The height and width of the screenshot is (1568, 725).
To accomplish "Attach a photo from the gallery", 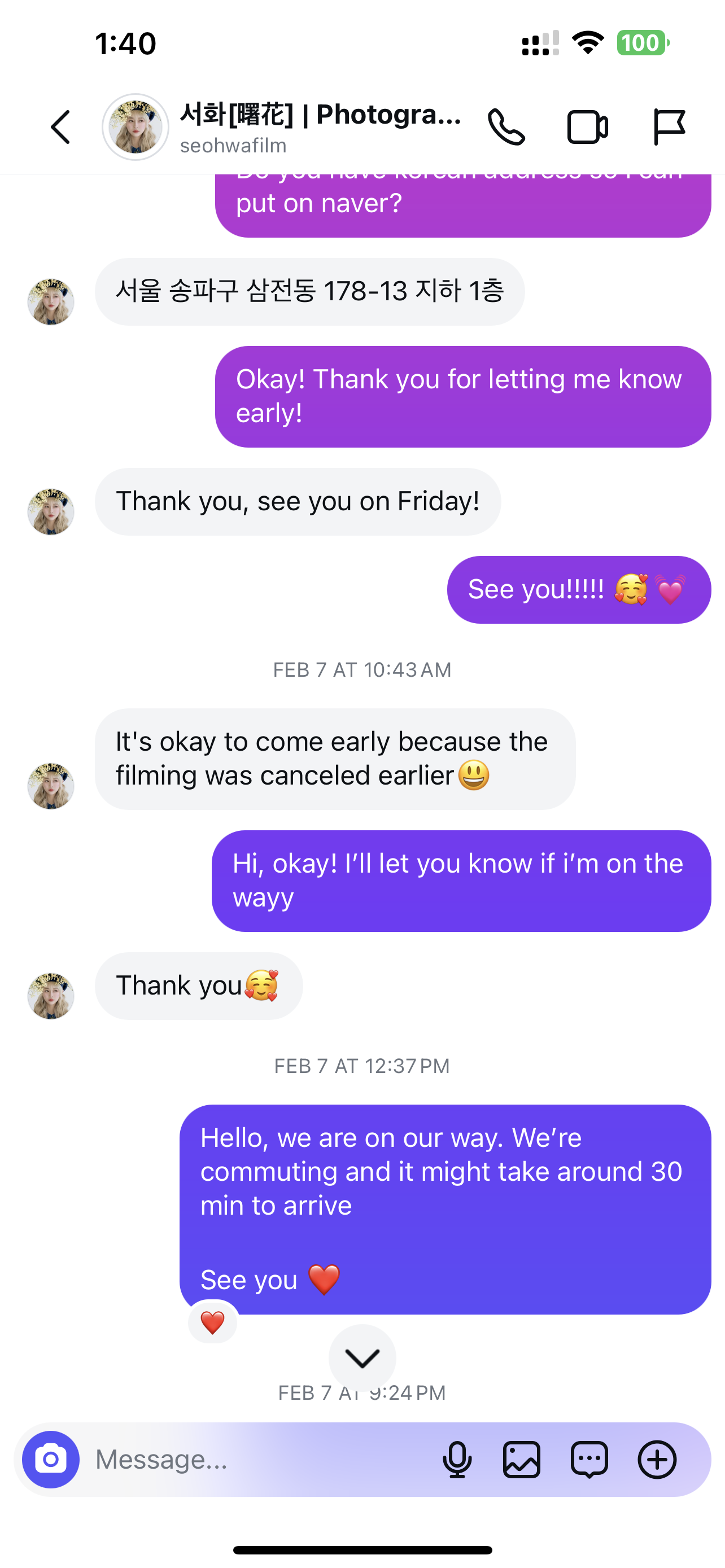I will pos(522,1459).
